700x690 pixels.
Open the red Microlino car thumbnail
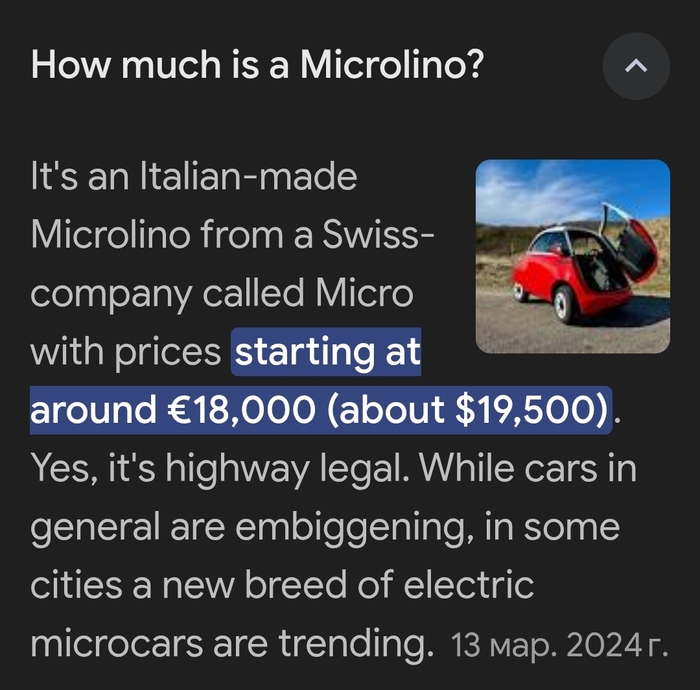pos(572,257)
